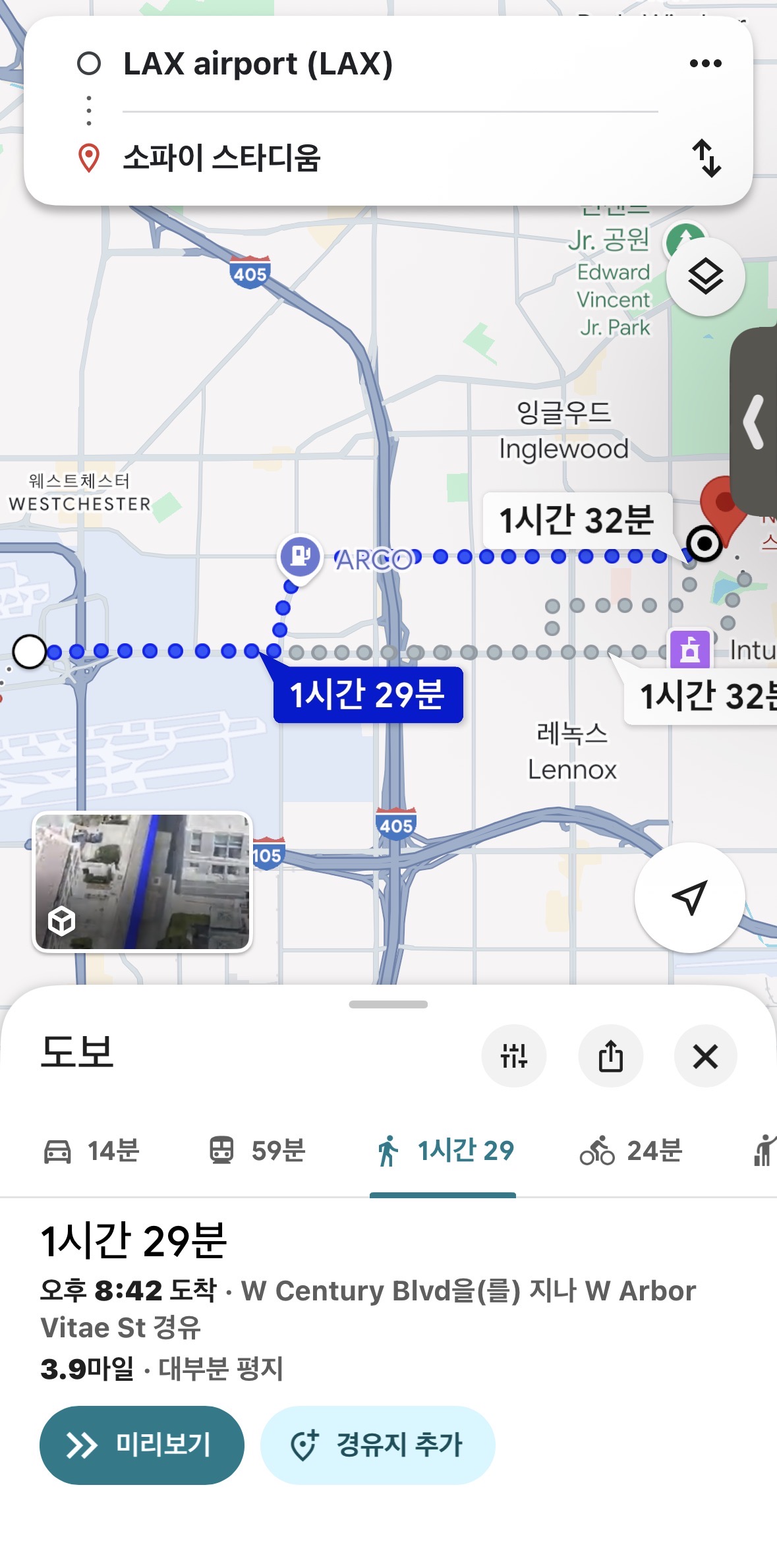The width and height of the screenshot is (777, 1568).
Task: Open route options filter
Action: click(513, 1056)
